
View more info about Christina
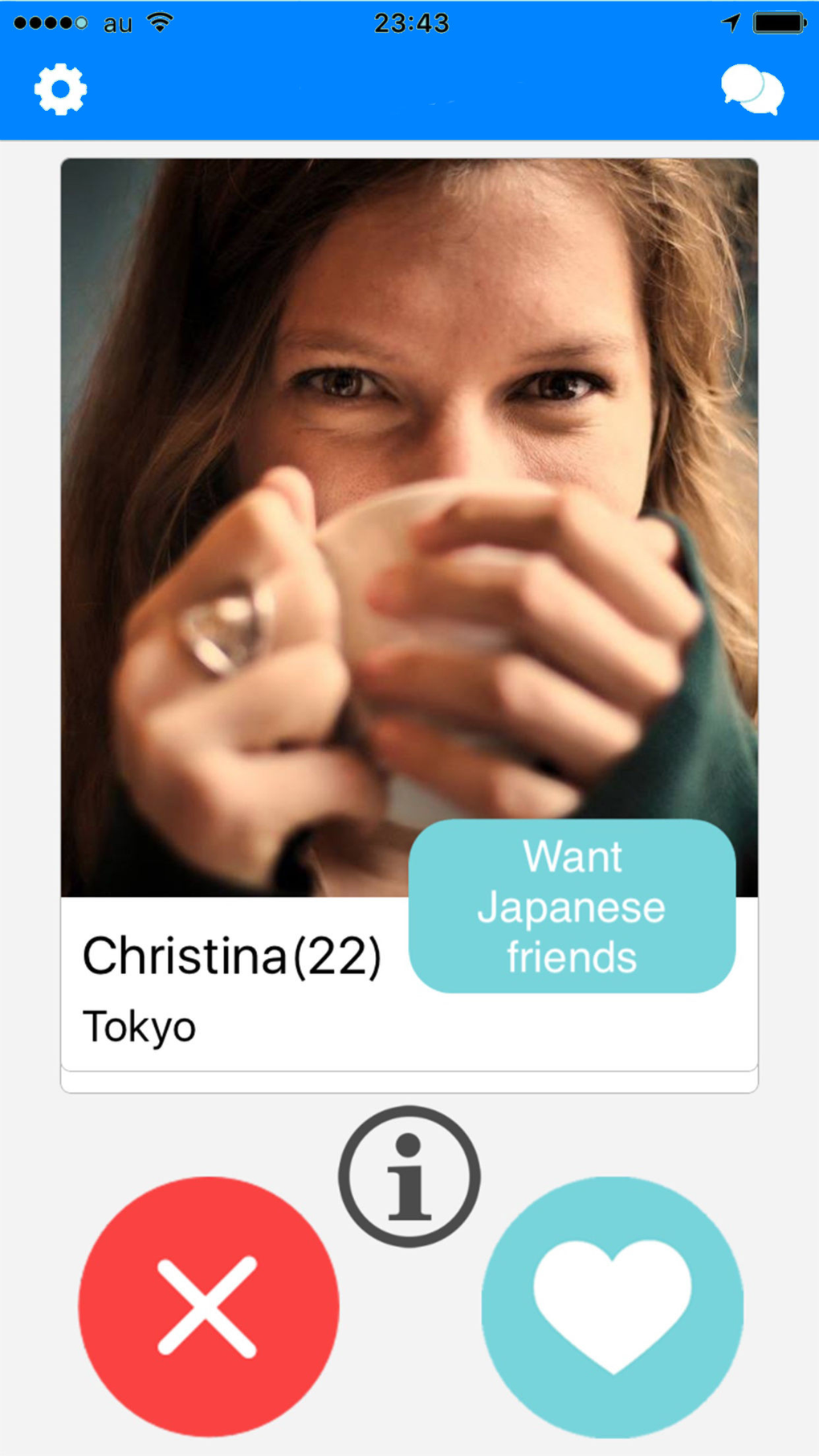point(409,1177)
